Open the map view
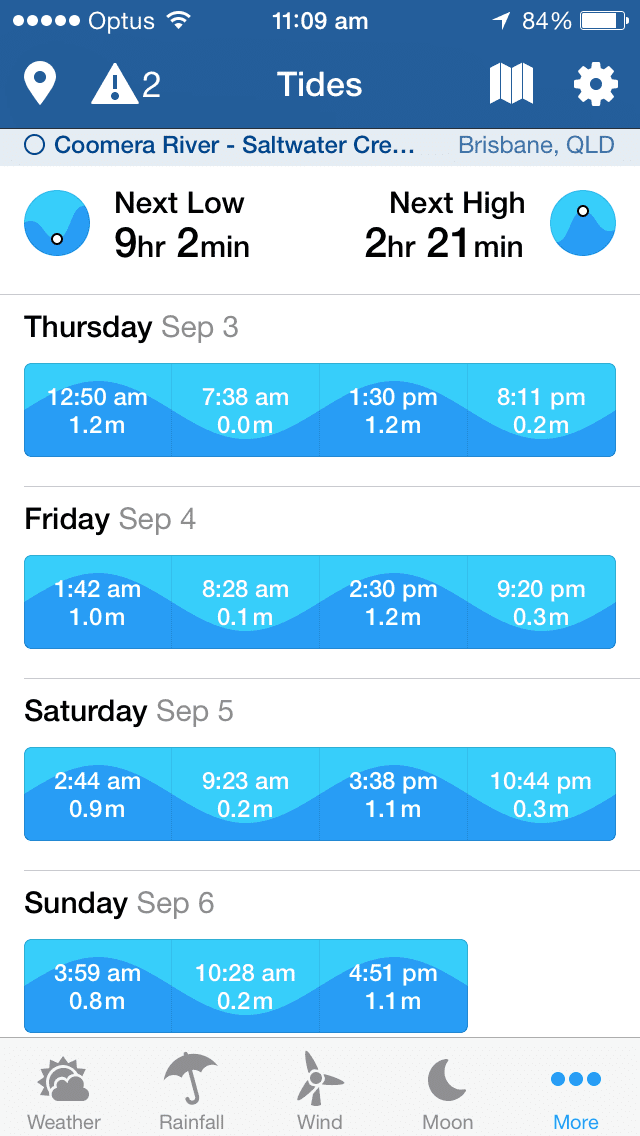The image size is (640, 1136). (511, 84)
